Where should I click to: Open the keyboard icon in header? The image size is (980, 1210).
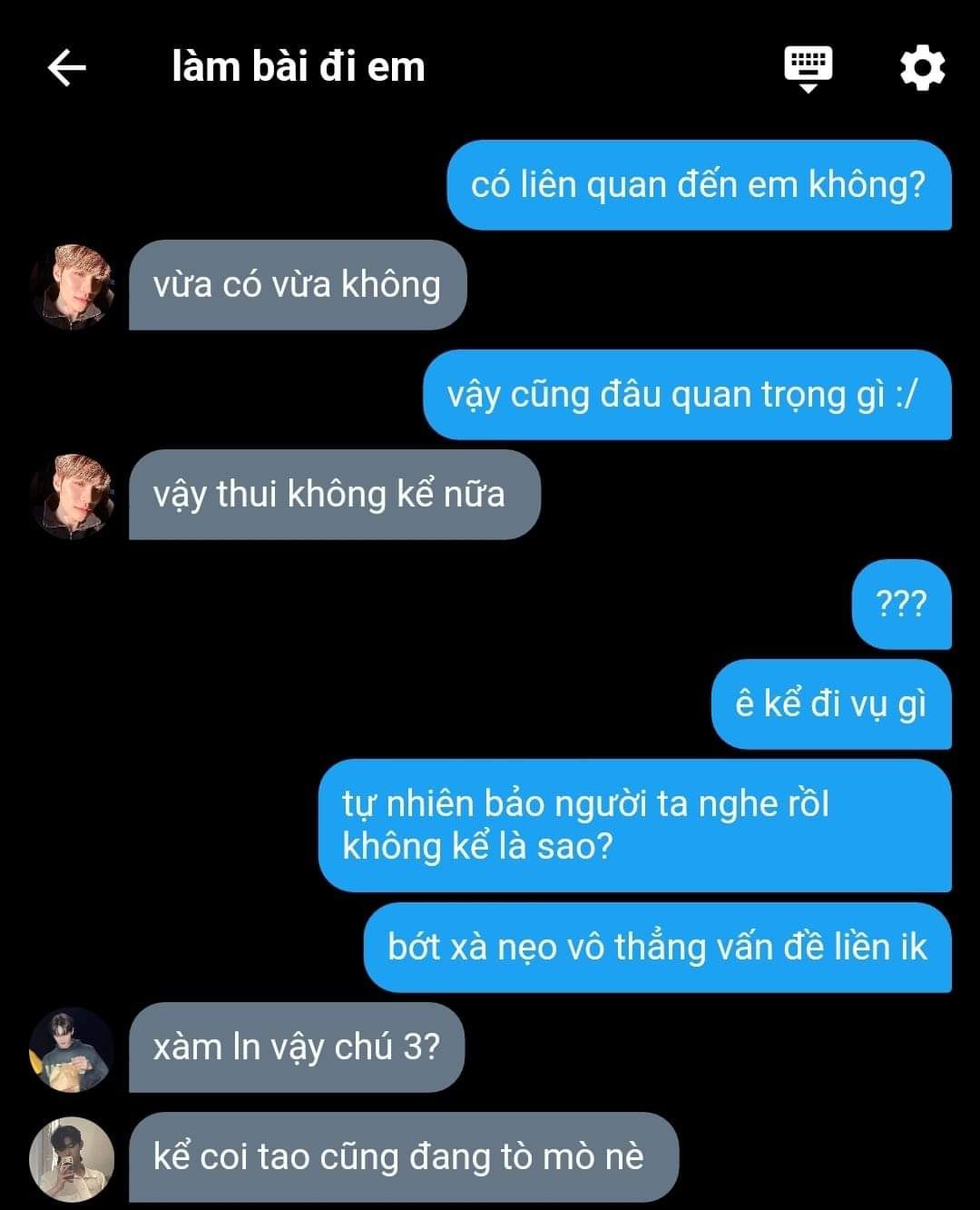pyautogui.click(x=808, y=68)
